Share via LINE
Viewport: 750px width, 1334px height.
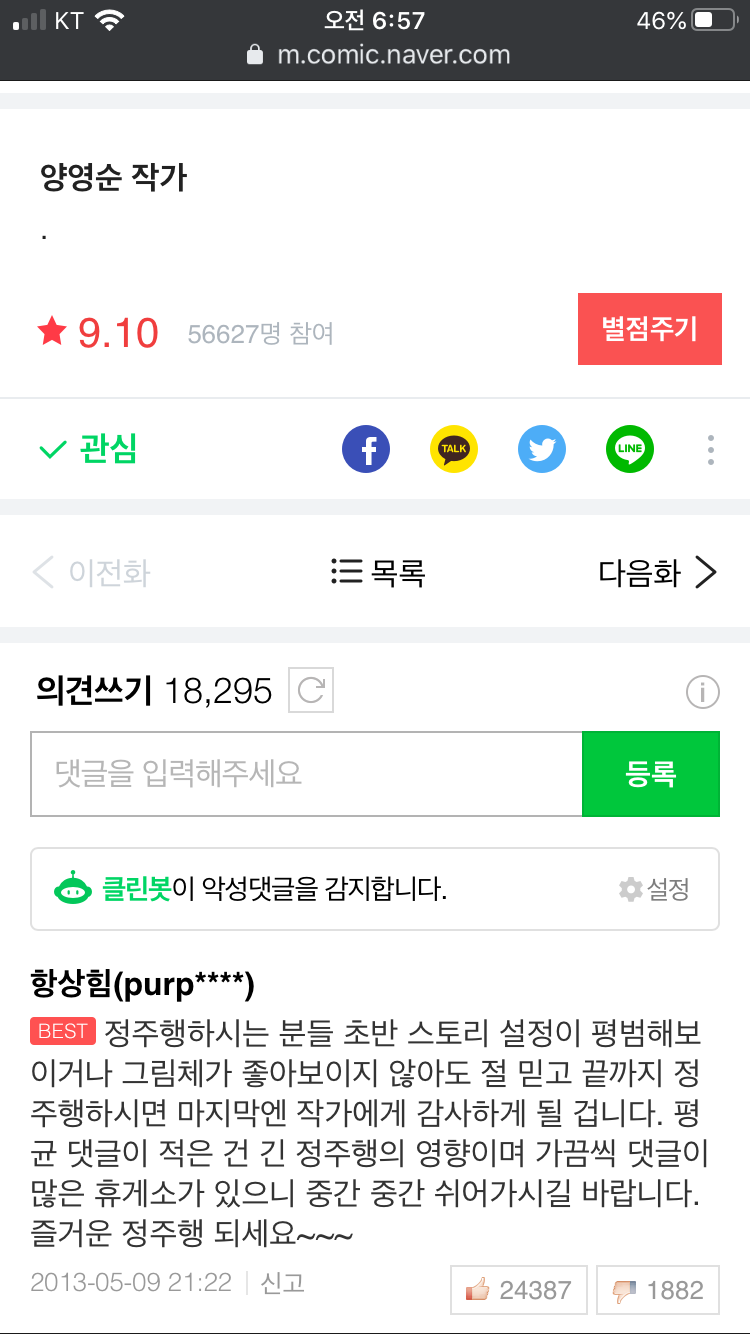(630, 450)
